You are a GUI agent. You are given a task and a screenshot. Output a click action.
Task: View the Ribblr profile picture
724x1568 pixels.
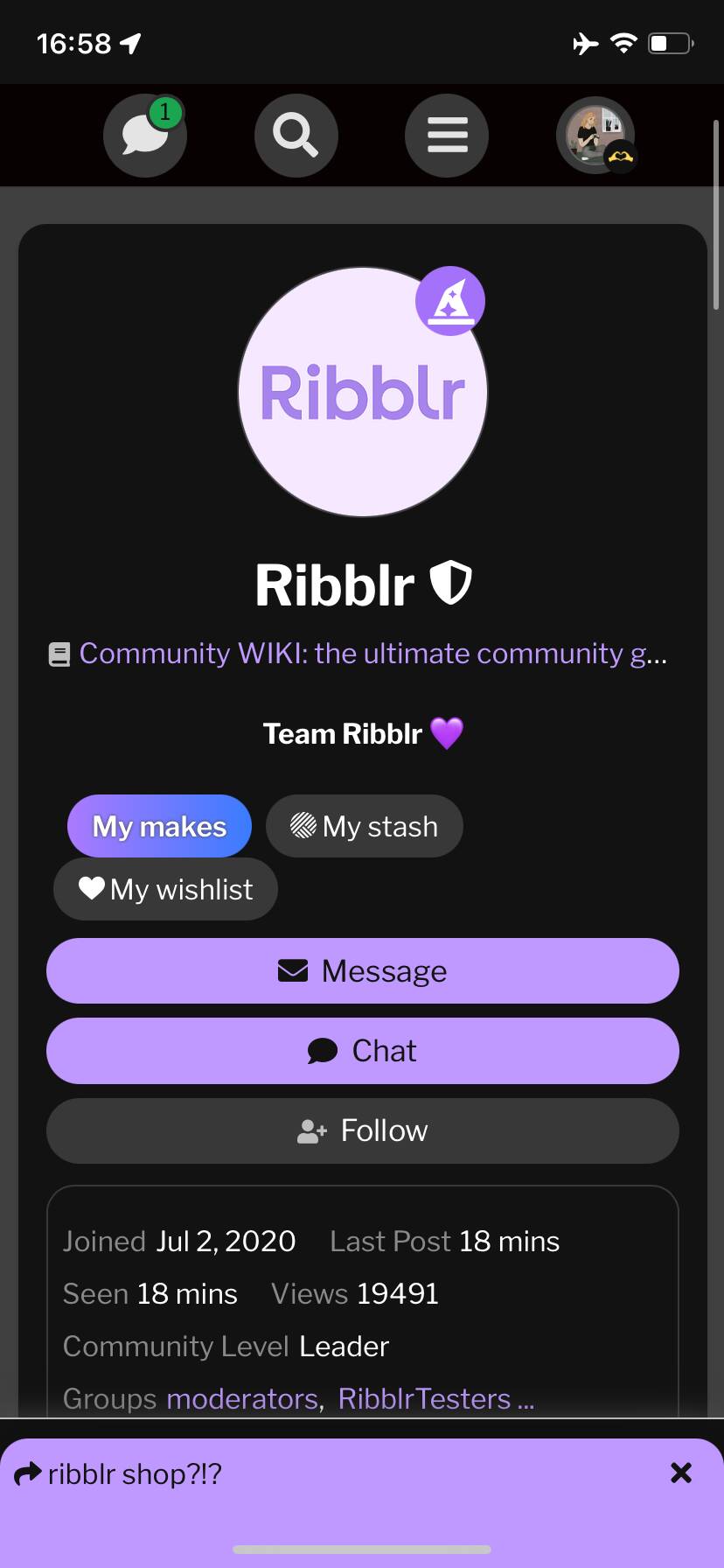tap(363, 392)
